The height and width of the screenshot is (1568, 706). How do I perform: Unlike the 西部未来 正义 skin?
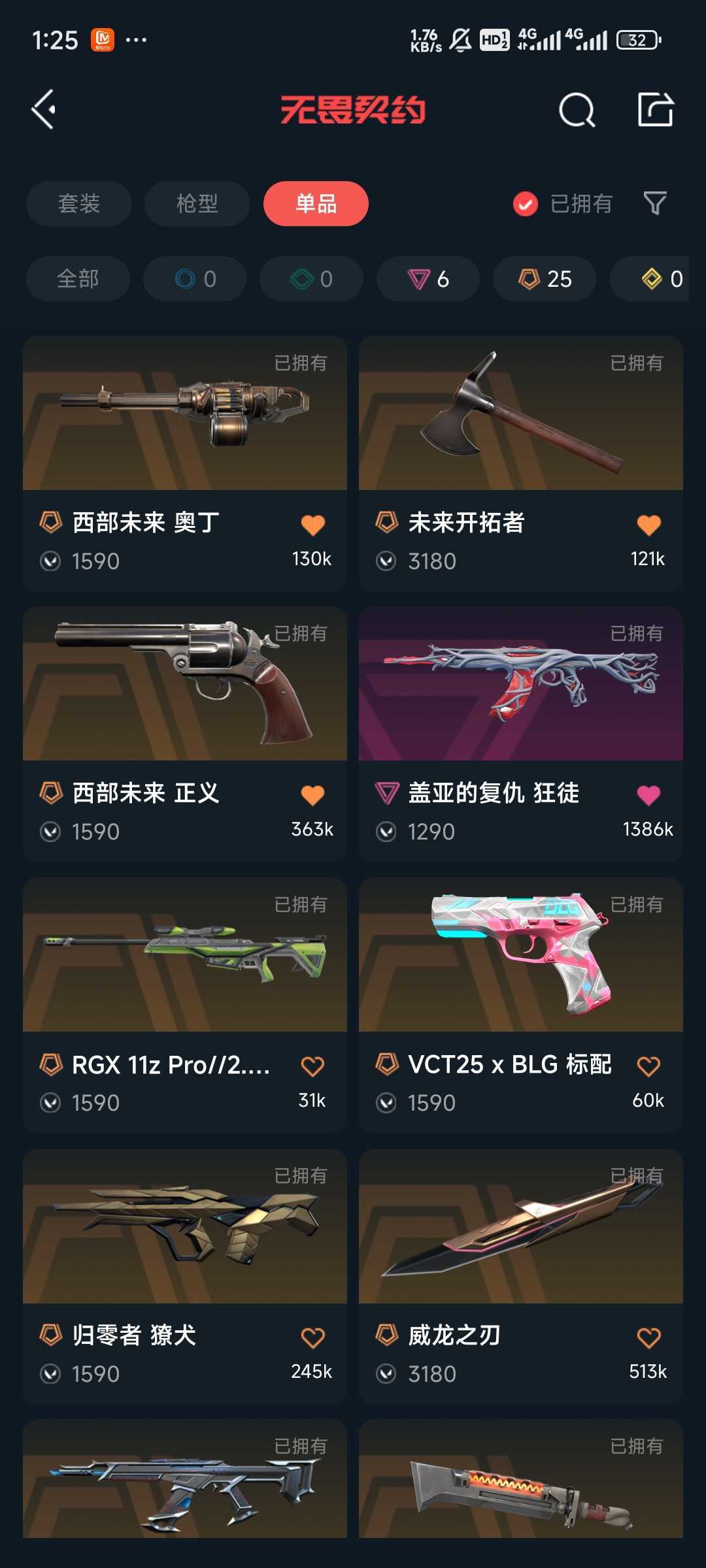(312, 795)
